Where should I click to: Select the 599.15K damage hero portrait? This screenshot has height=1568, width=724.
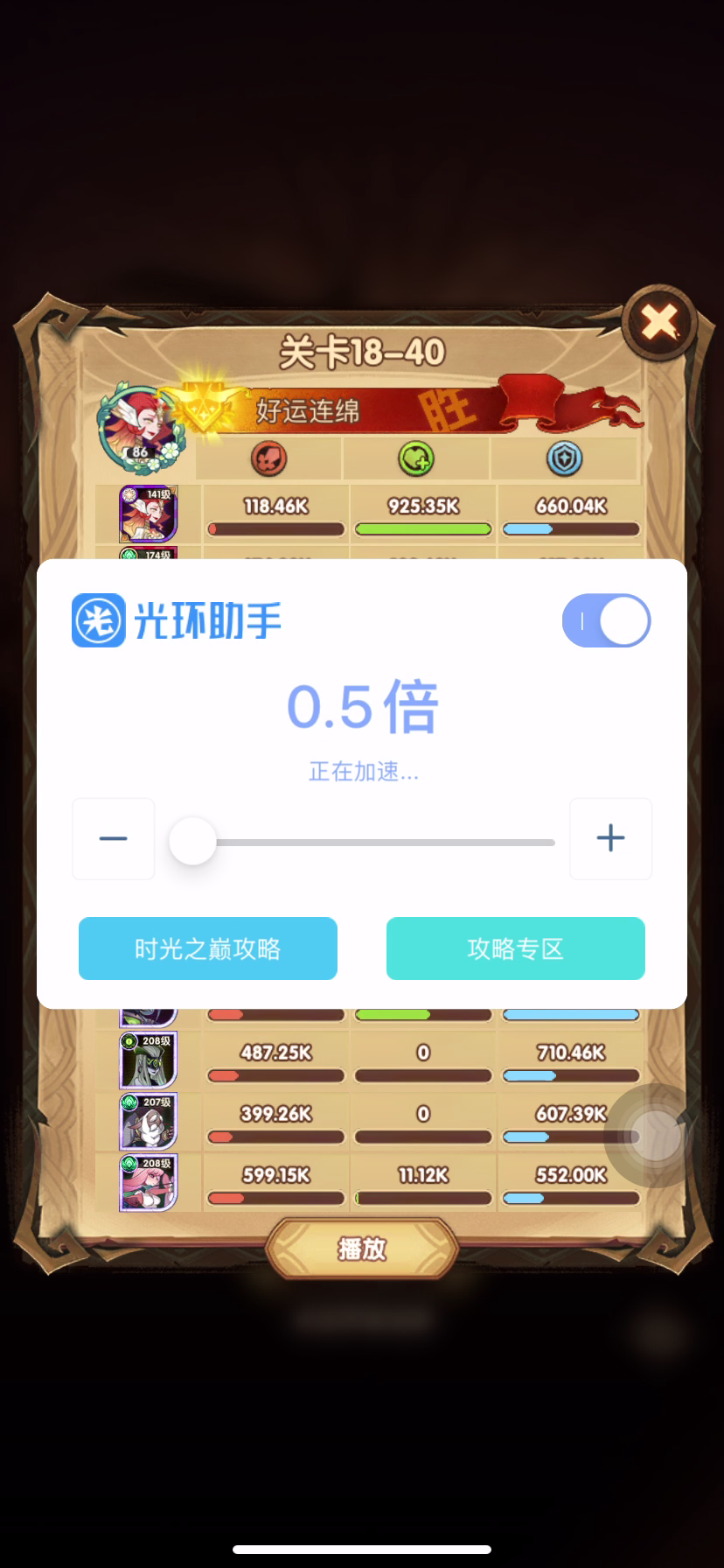pos(148,1182)
